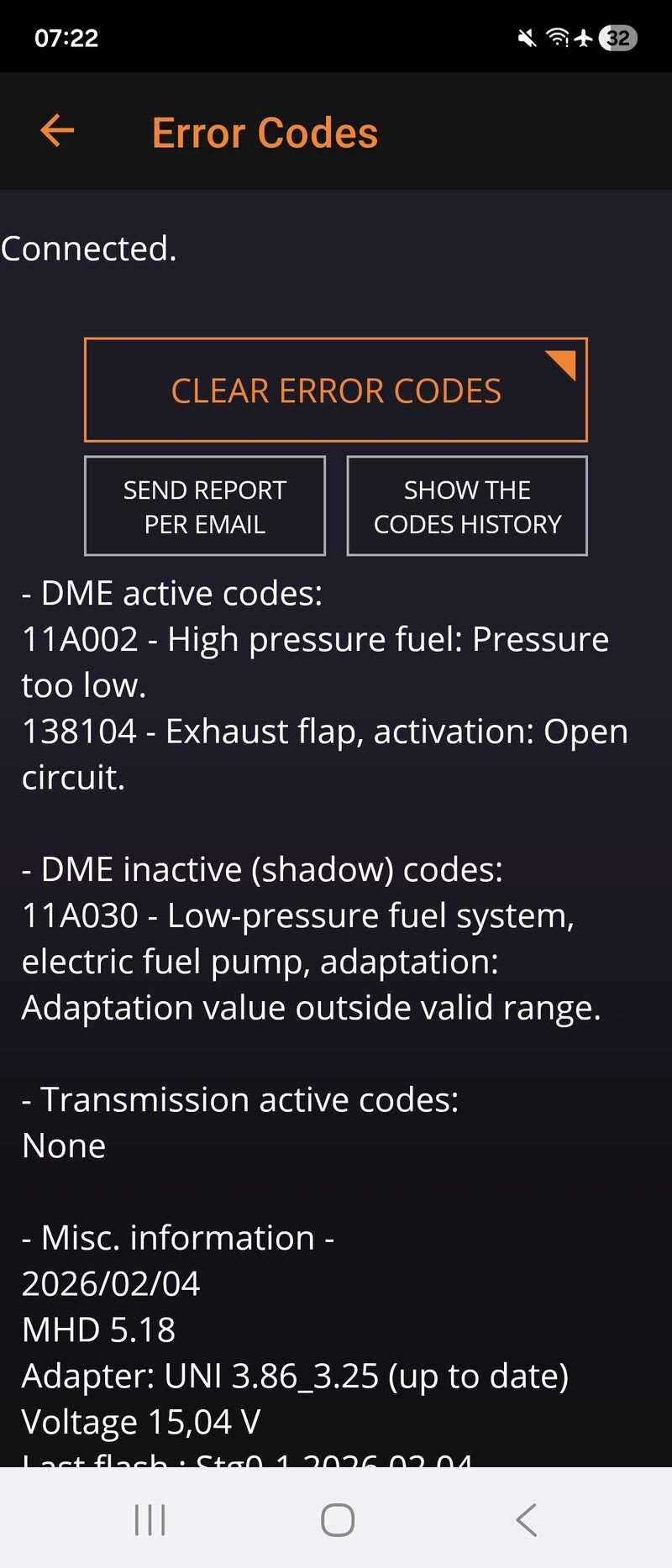The image size is (672, 1568).
Task: Open the Error Codes screen title
Action: [264, 132]
